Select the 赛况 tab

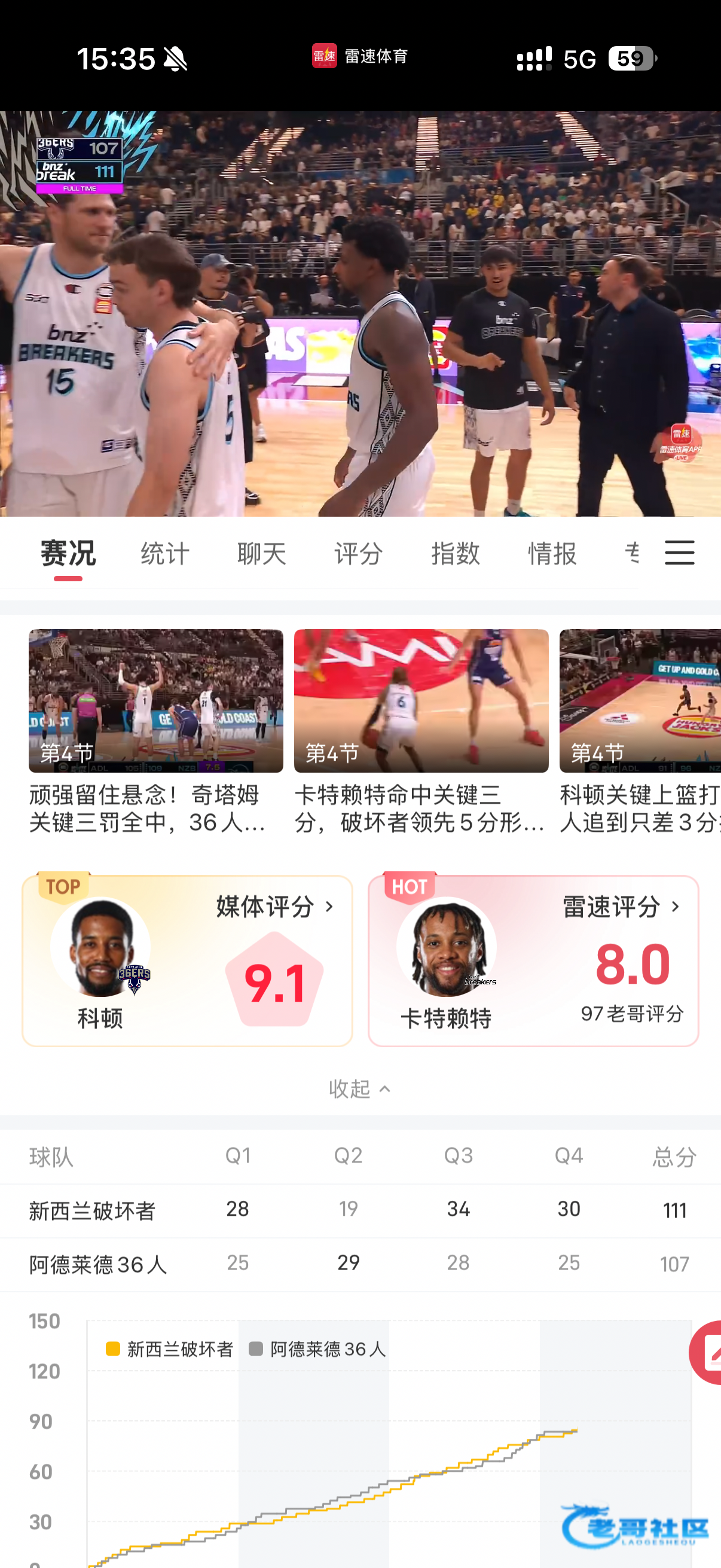point(68,553)
